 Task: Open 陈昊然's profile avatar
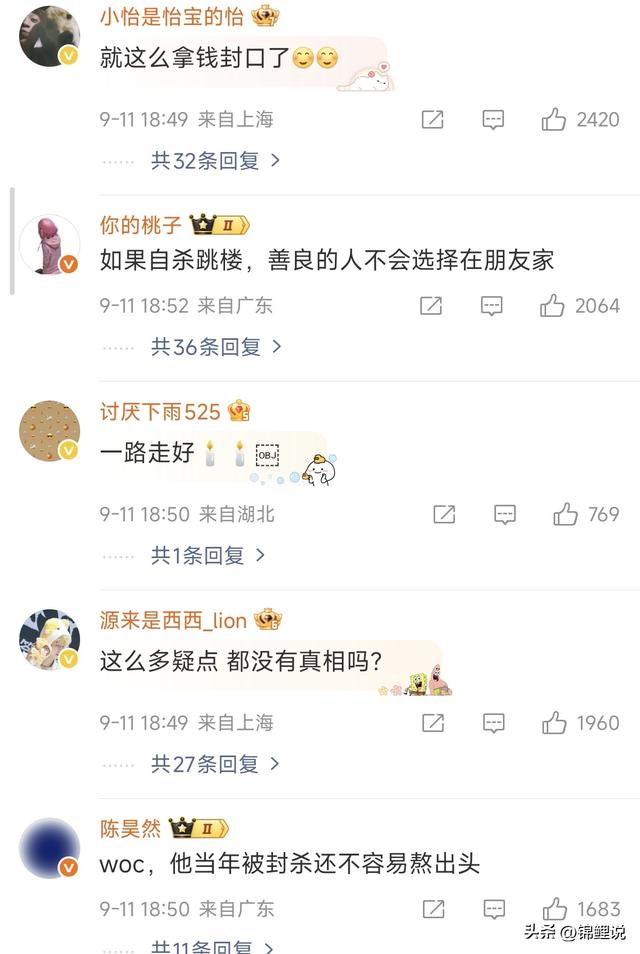click(x=49, y=848)
